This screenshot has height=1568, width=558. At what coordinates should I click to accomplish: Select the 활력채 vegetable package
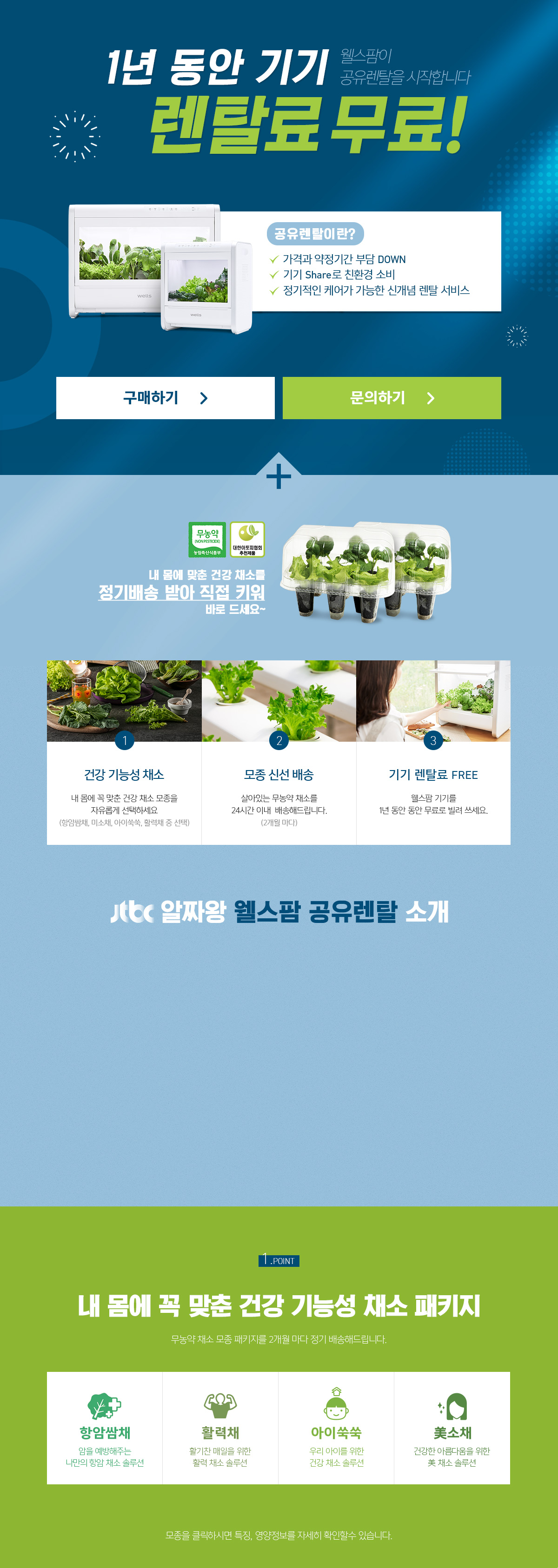click(220, 1427)
